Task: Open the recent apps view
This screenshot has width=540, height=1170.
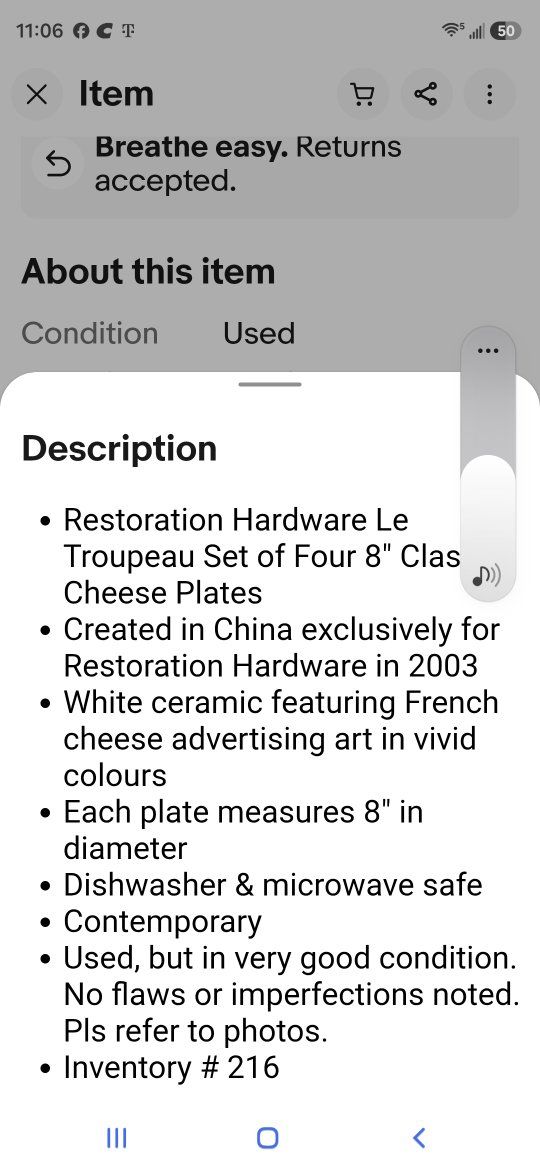Action: [116, 1137]
